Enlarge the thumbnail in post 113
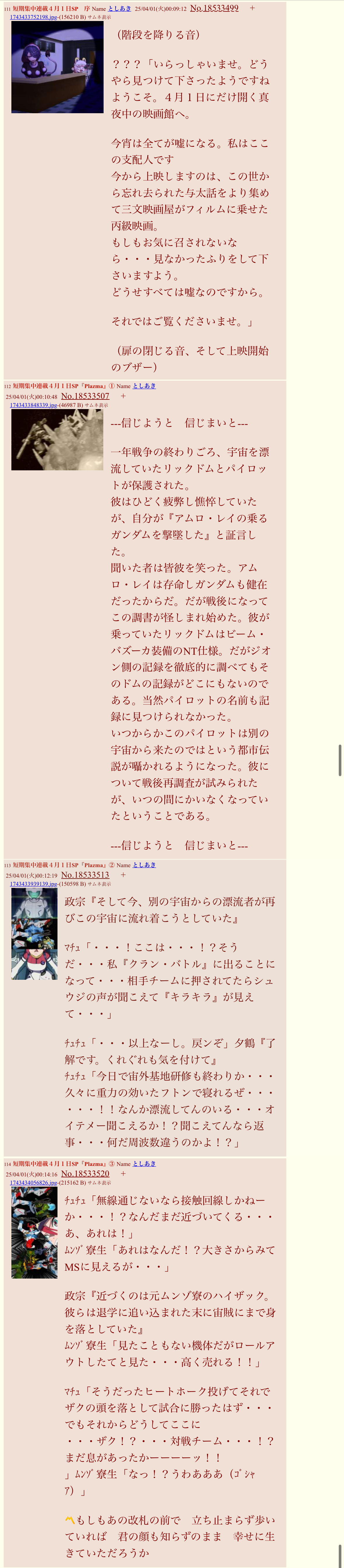Image resolution: width=344 pixels, height=1568 pixels. (34, 933)
